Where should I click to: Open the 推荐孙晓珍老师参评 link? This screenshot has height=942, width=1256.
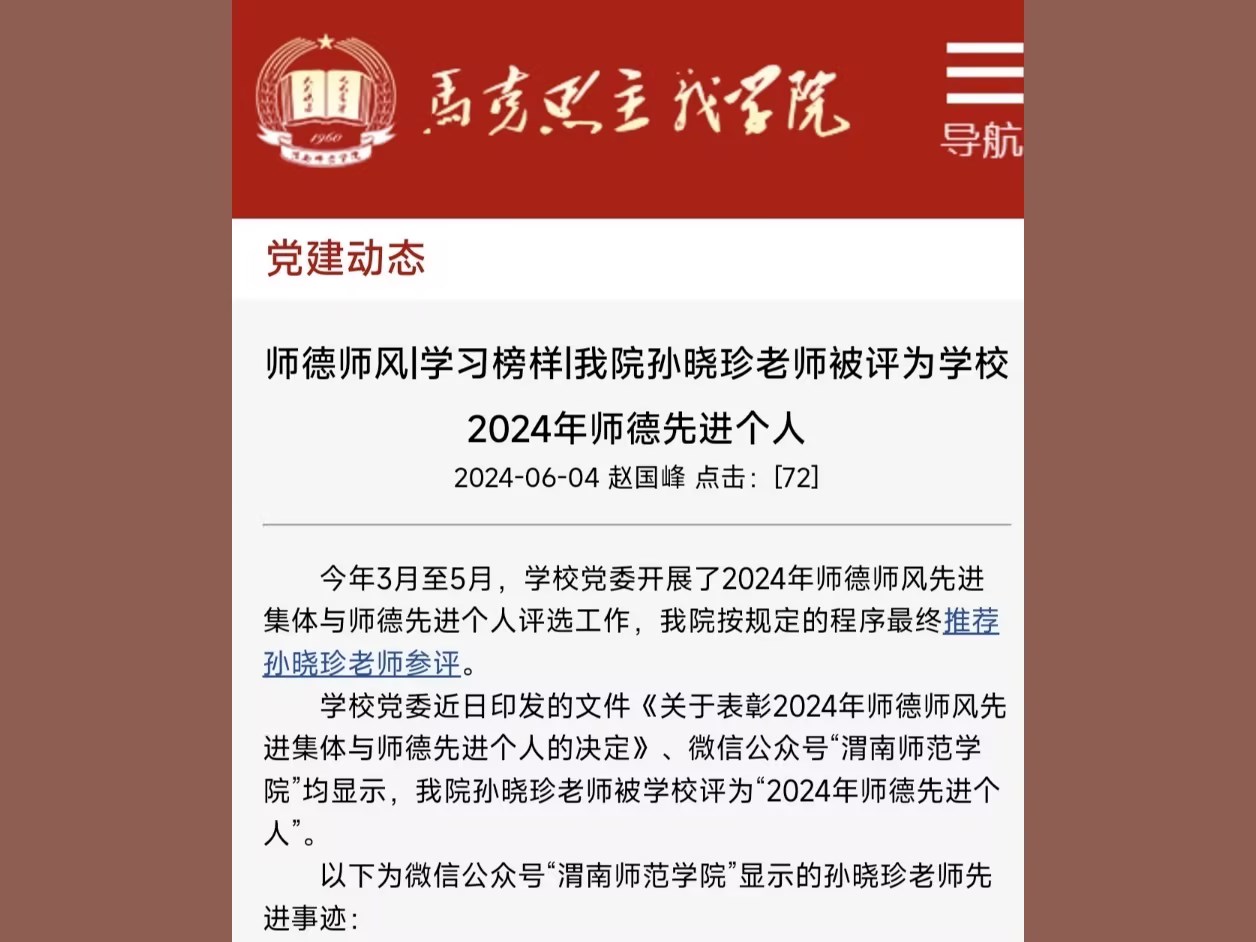point(362,663)
